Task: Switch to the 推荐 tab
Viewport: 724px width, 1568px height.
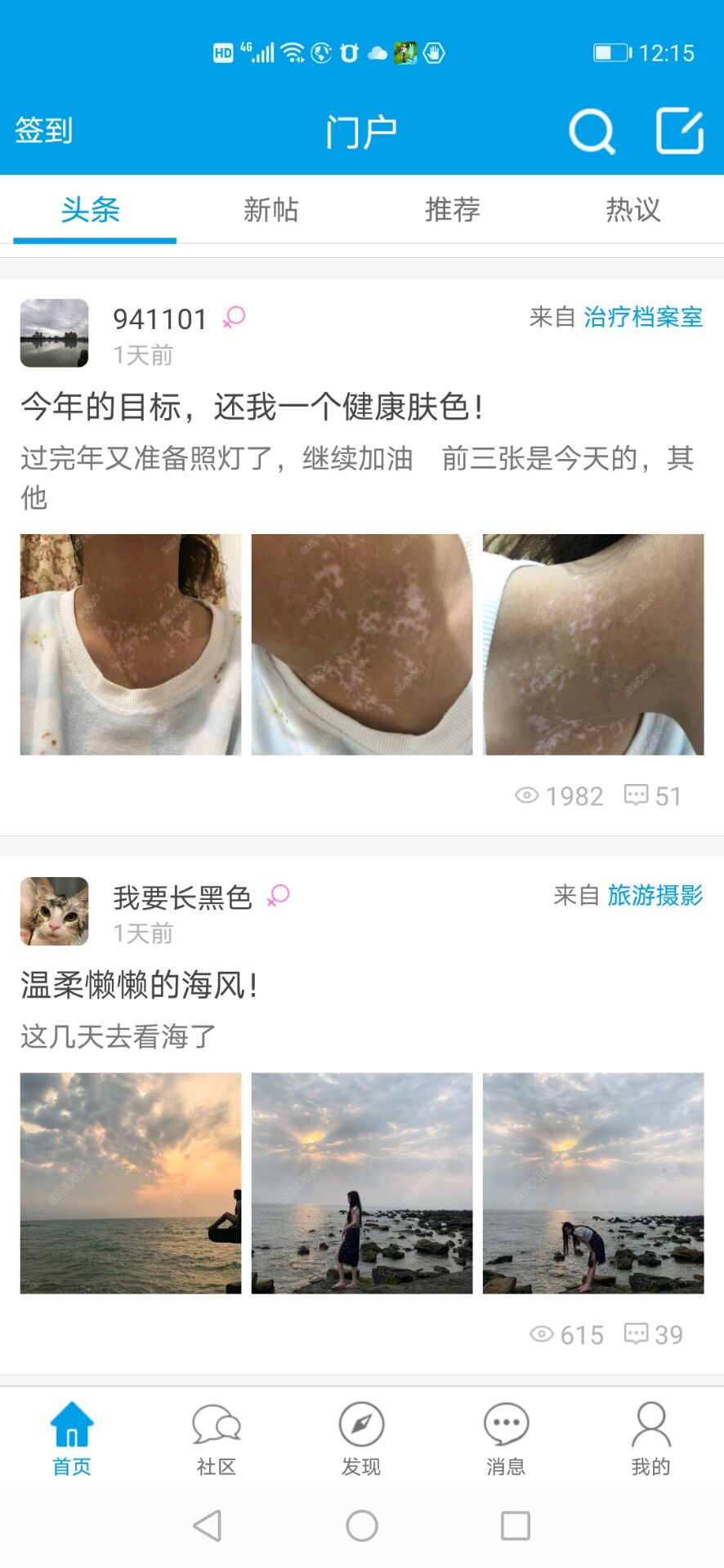Action: coord(452,210)
